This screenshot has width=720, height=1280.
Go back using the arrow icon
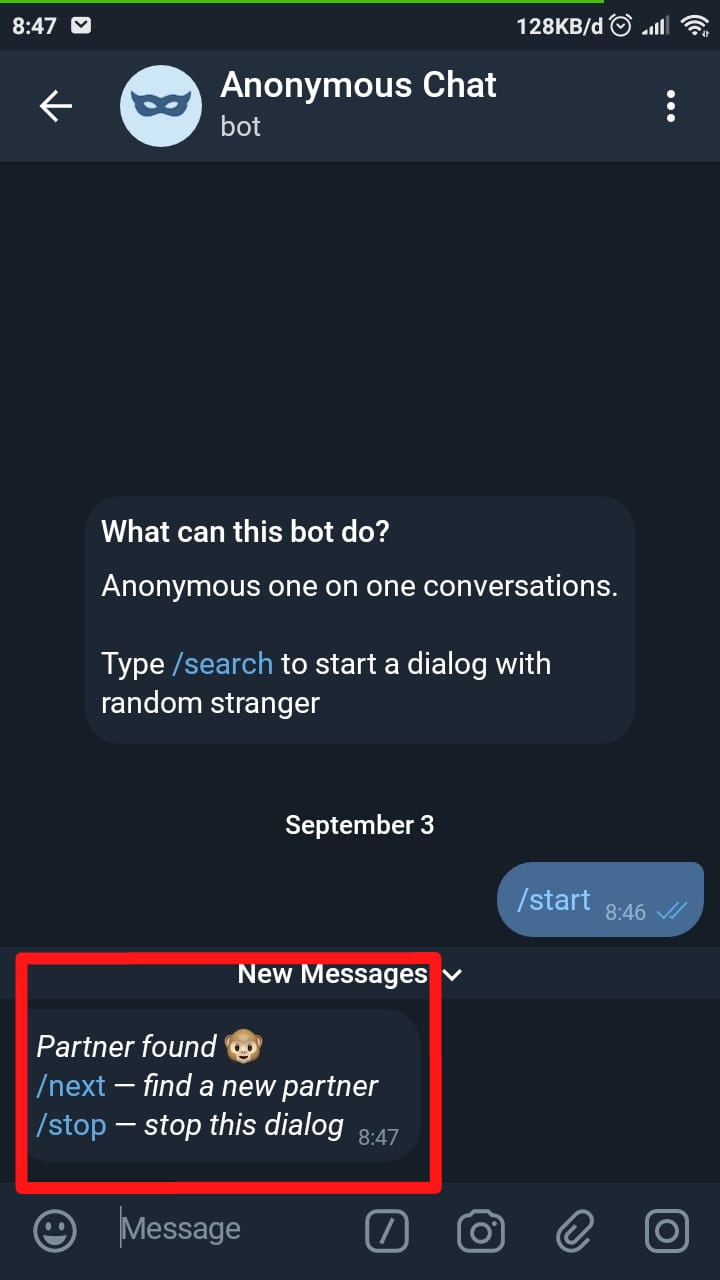click(55, 105)
